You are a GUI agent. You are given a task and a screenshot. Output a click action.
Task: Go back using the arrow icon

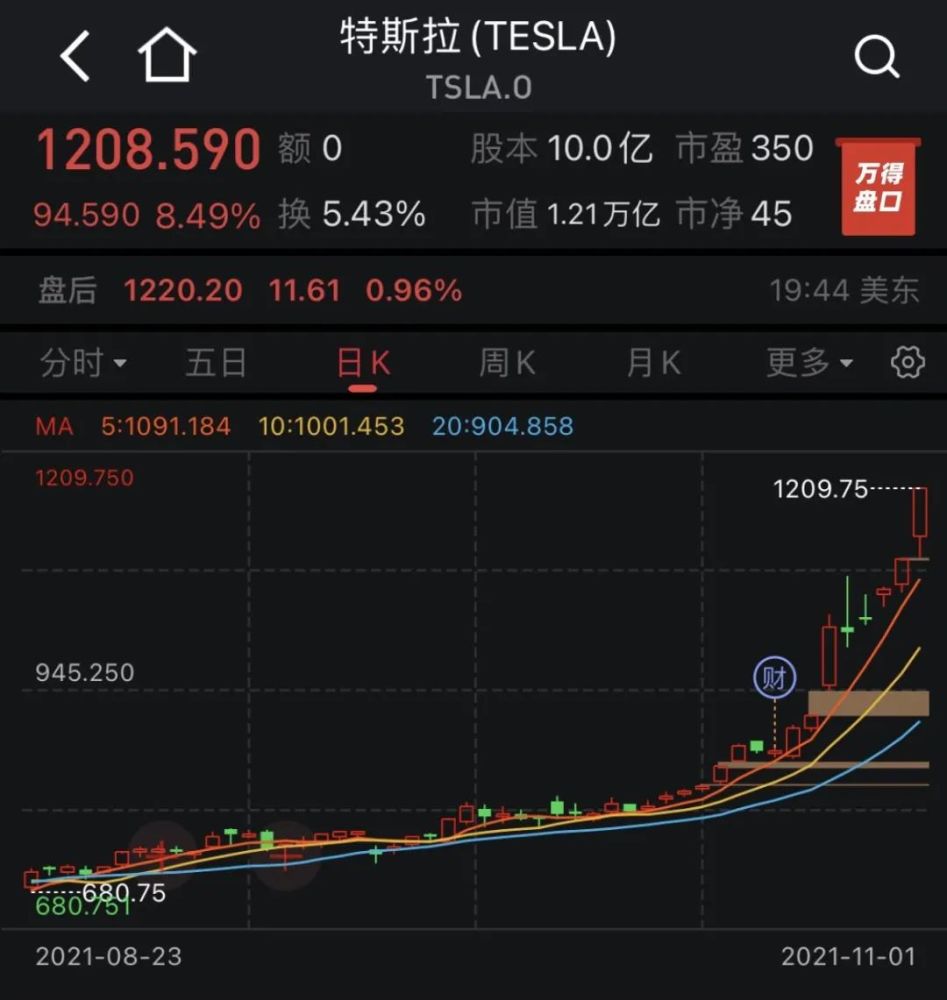76,56
